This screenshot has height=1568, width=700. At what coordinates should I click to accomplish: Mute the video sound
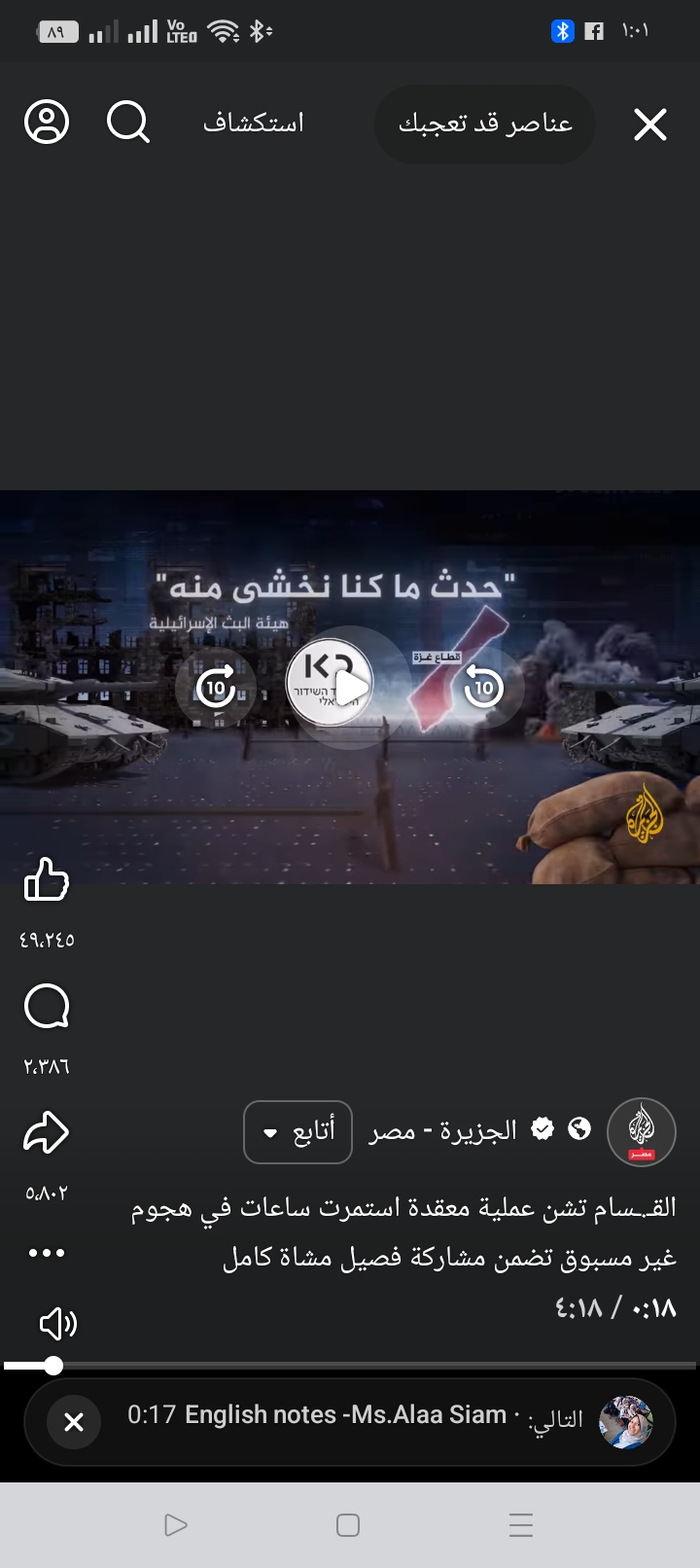57,1323
